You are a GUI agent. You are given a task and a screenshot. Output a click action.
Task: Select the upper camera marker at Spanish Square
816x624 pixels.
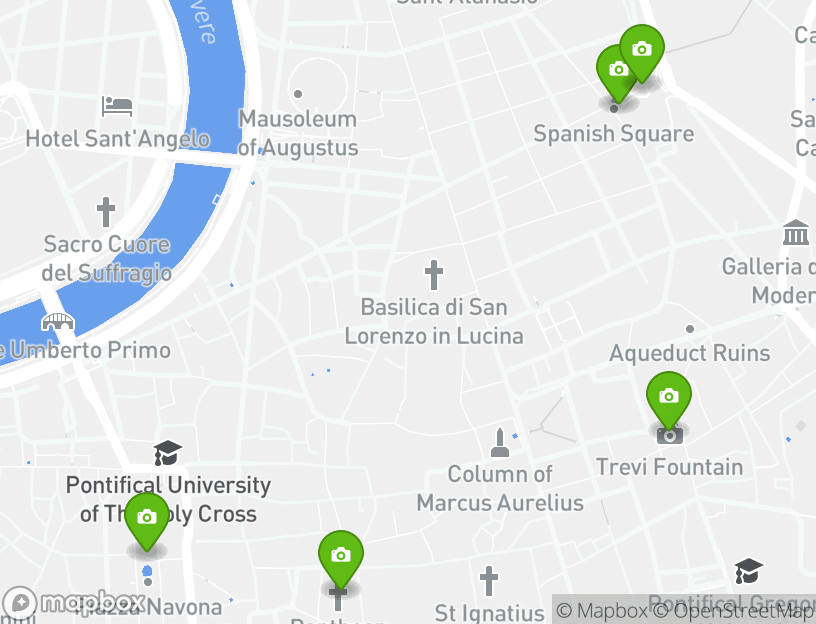(x=644, y=49)
